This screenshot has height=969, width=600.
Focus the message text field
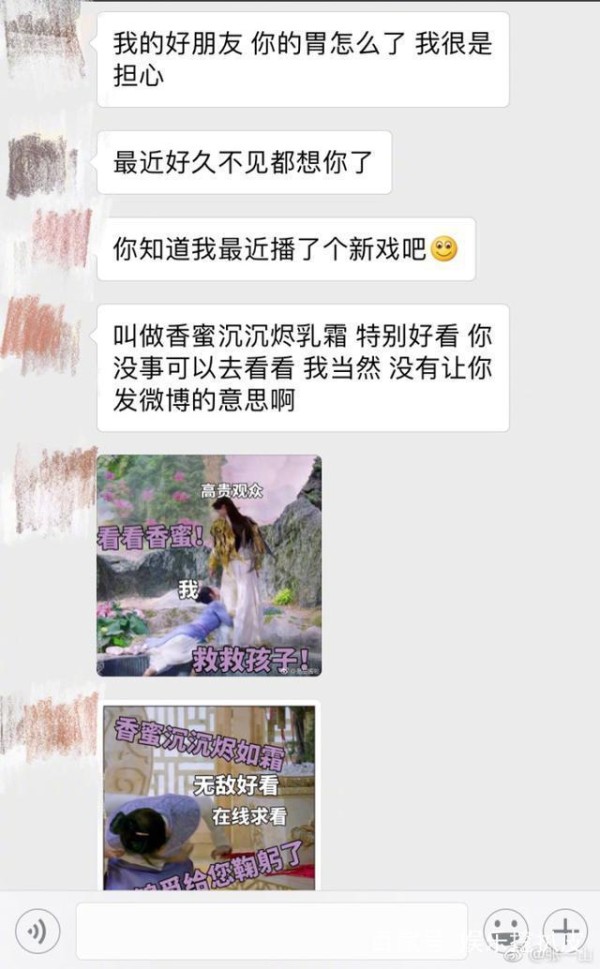[271, 931]
